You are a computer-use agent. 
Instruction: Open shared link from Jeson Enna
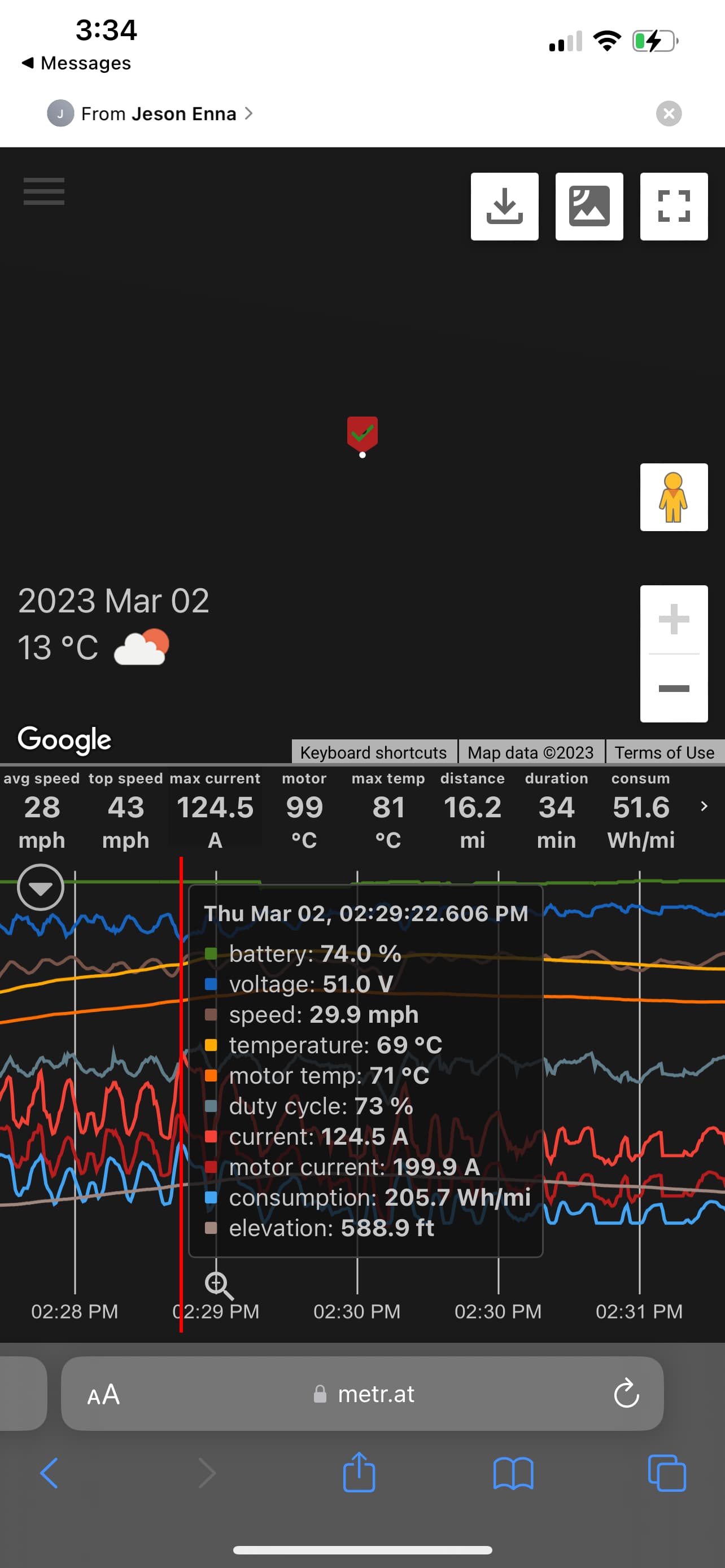(x=158, y=113)
